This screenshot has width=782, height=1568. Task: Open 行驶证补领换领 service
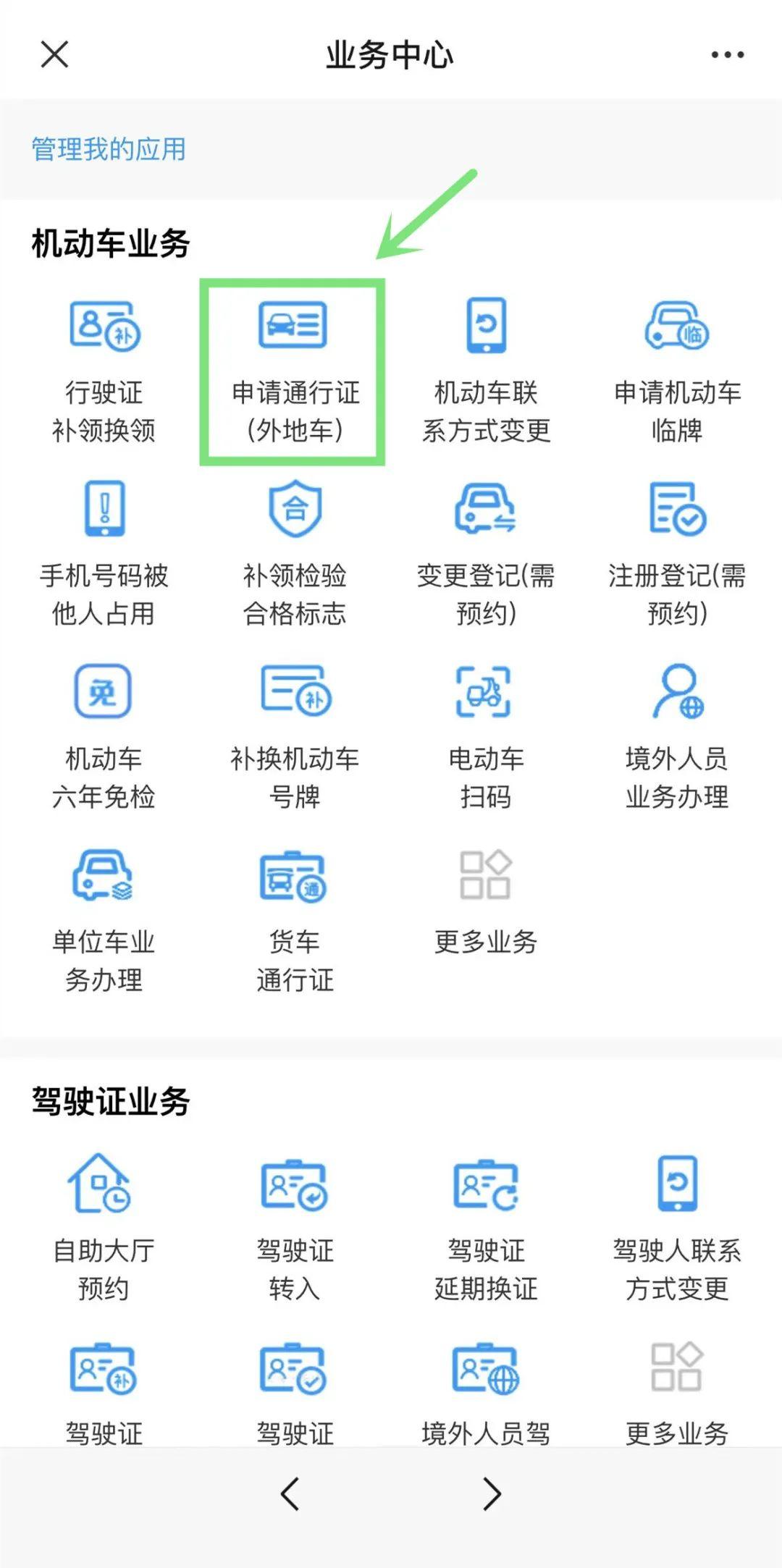(104, 370)
